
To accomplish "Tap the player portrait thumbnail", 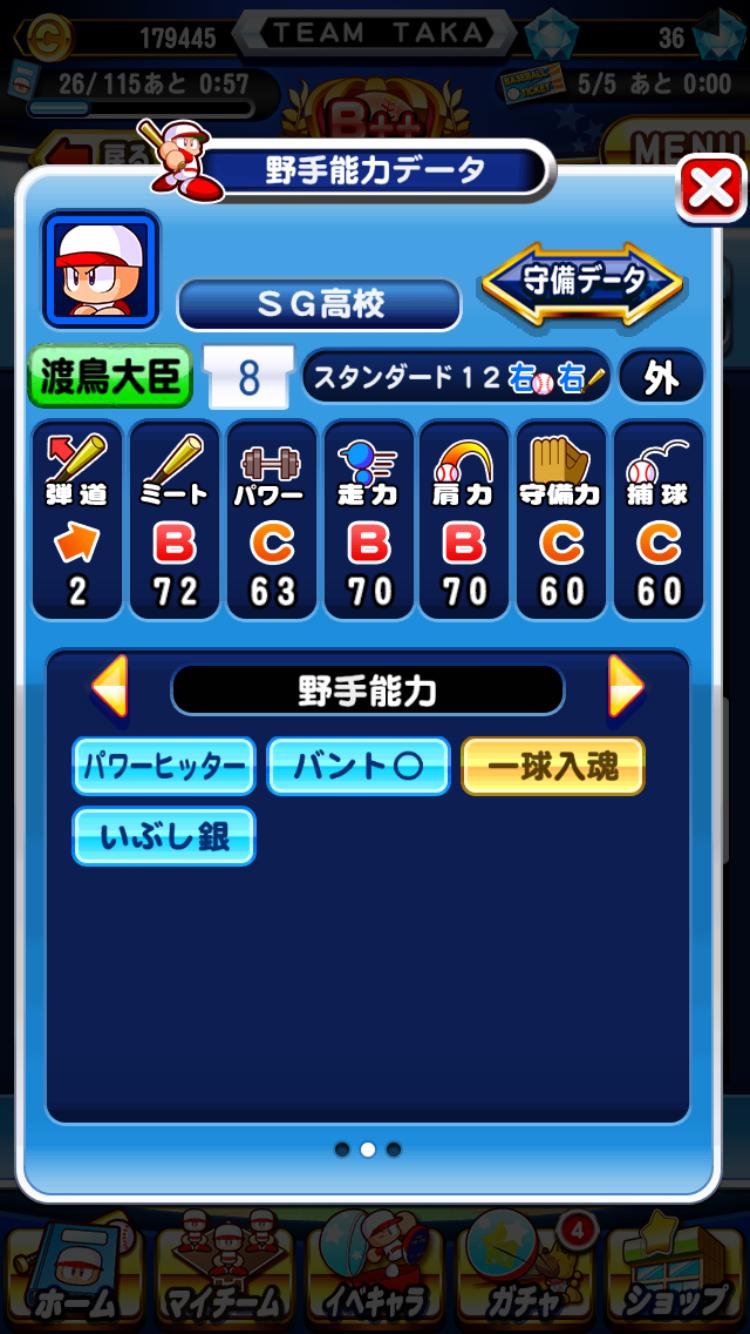I will coord(100,269).
